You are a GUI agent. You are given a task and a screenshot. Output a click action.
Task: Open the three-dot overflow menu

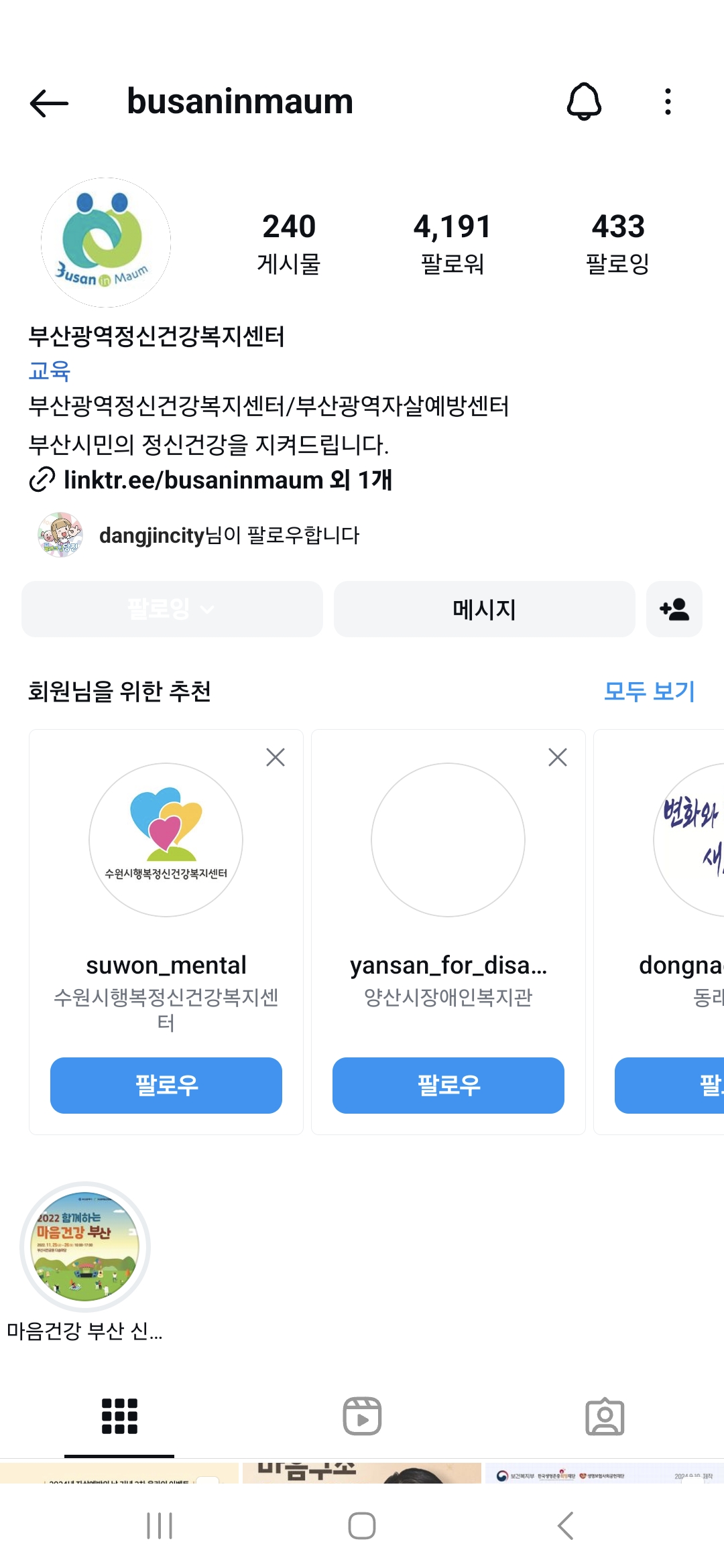(668, 102)
